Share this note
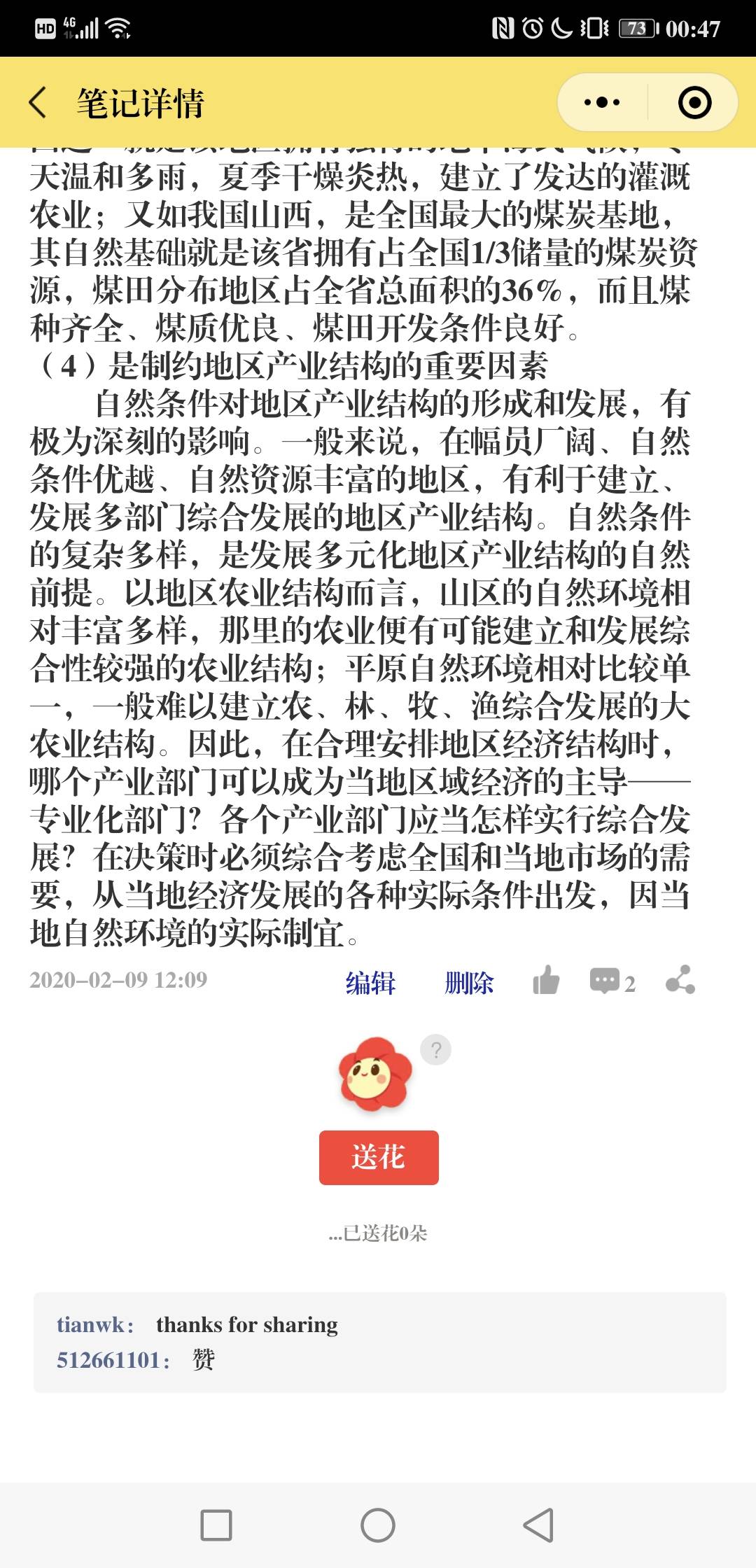Image resolution: width=756 pixels, height=1568 pixels. pyautogui.click(x=680, y=980)
